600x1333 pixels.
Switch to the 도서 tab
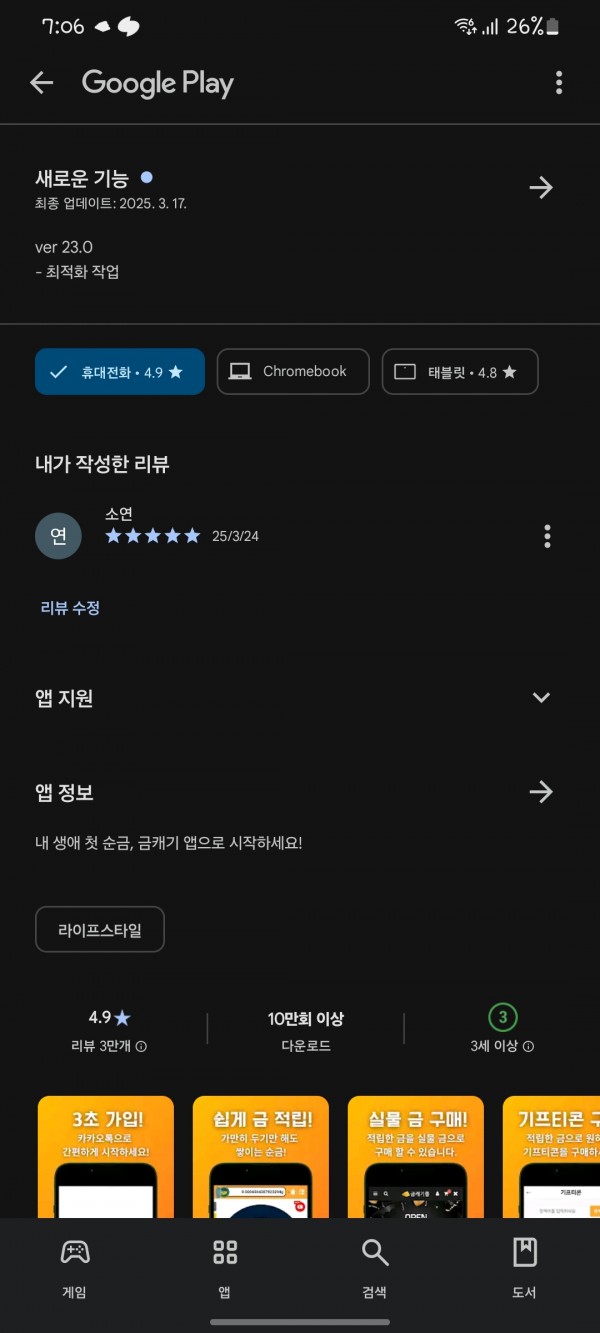coord(524,1267)
